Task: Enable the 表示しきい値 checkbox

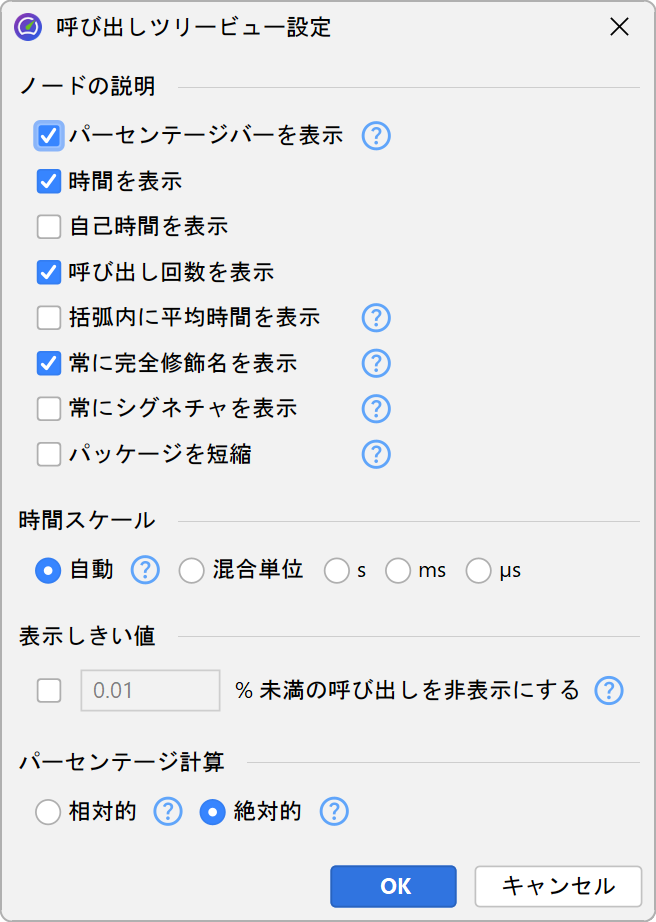Action: [49, 690]
